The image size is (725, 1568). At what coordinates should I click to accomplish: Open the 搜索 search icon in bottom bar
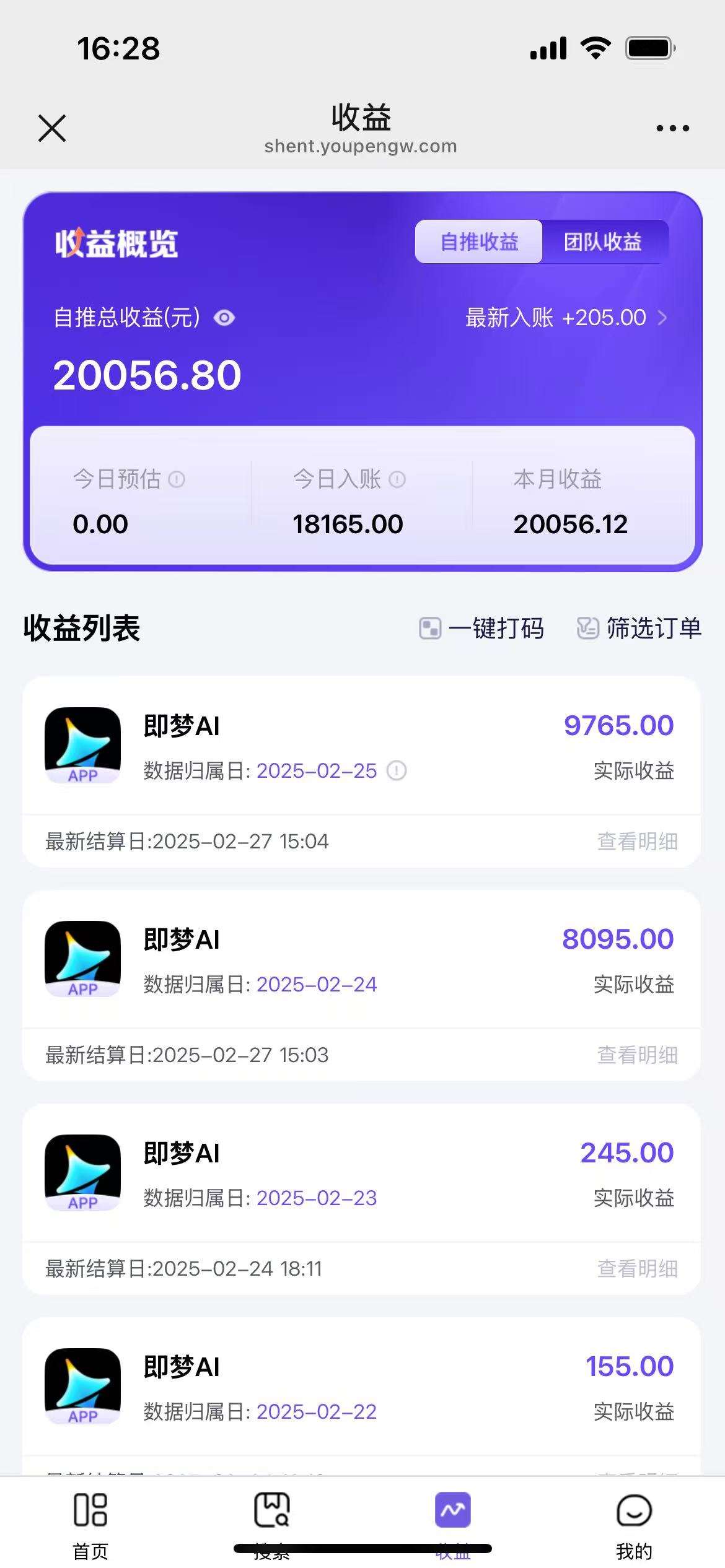coord(271,1509)
